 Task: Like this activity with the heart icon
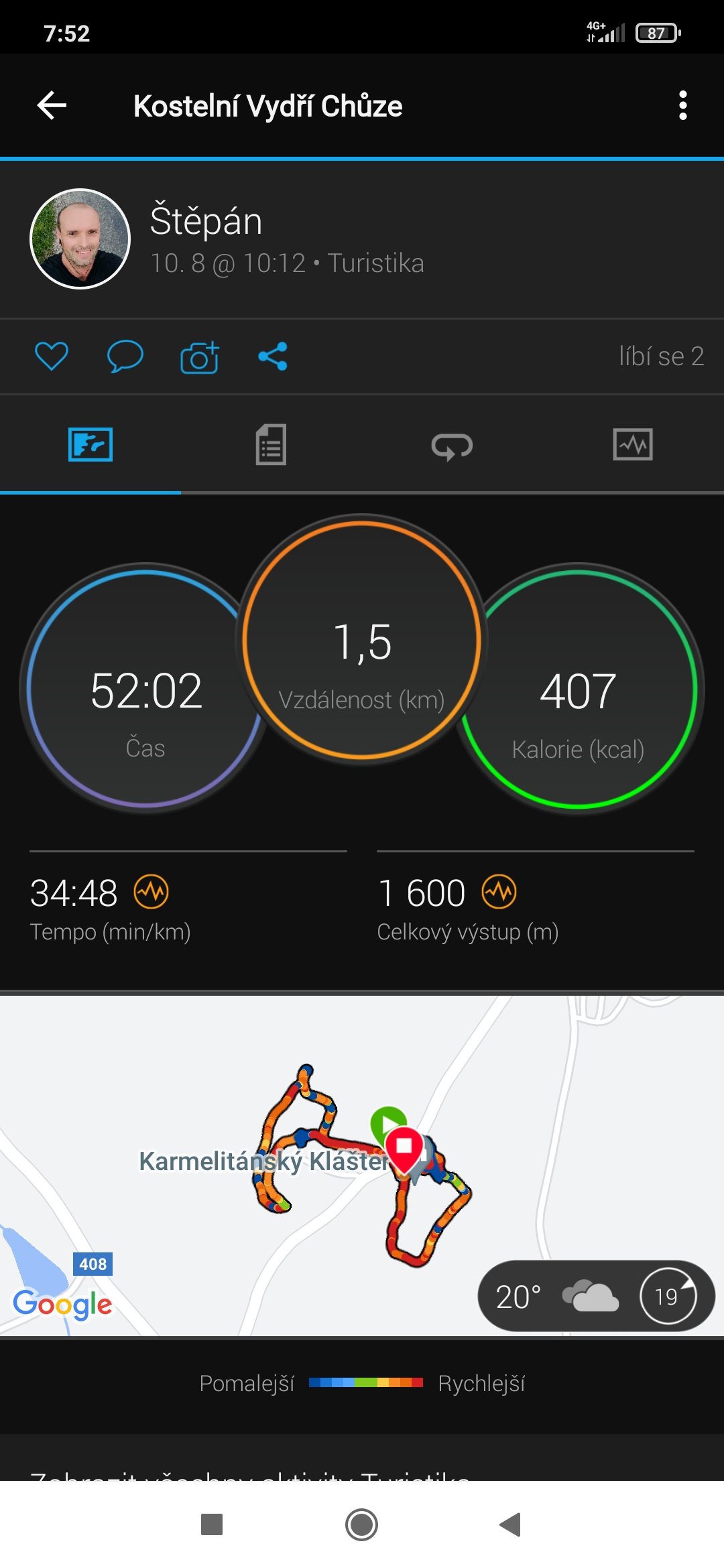[52, 356]
